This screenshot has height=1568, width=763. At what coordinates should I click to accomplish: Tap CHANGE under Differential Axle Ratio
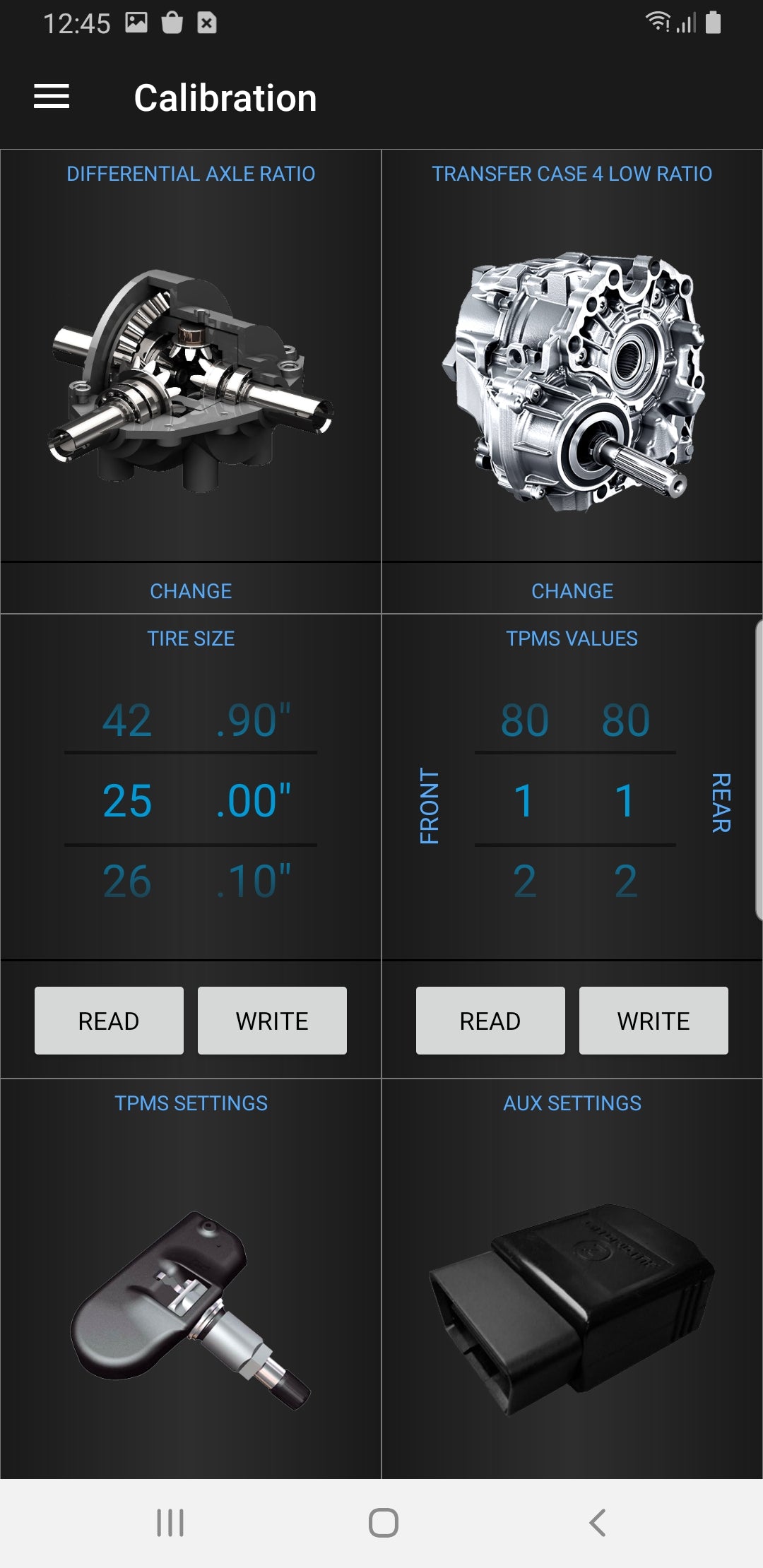click(191, 590)
